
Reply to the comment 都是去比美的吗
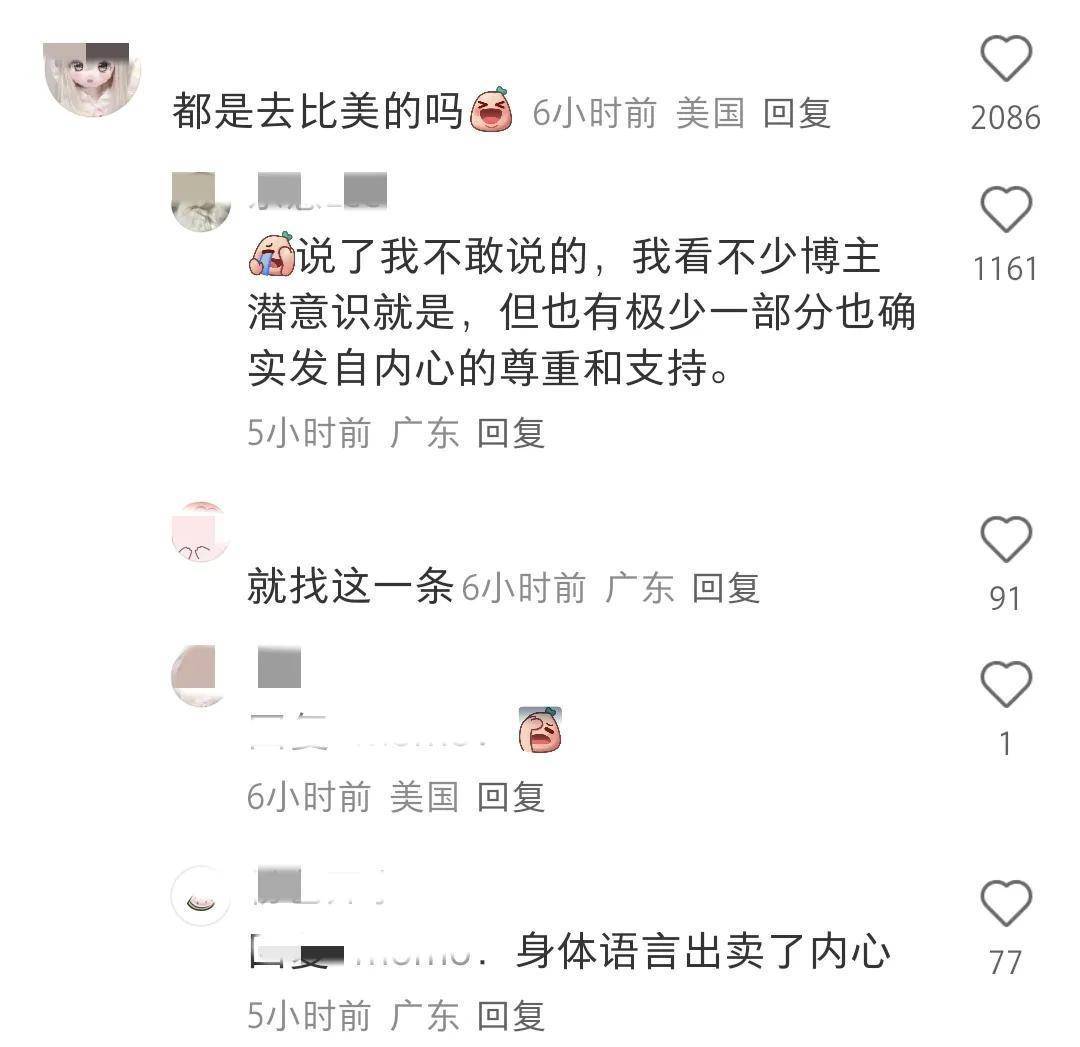[x=797, y=113]
